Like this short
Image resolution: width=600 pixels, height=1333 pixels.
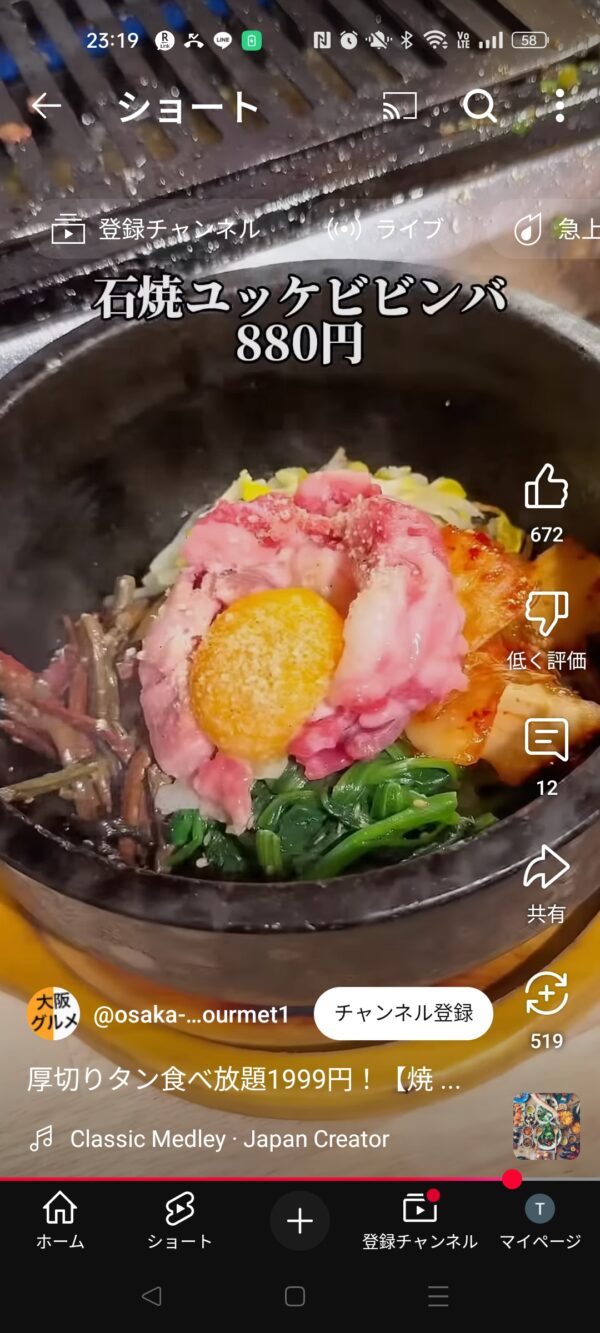pos(546,489)
